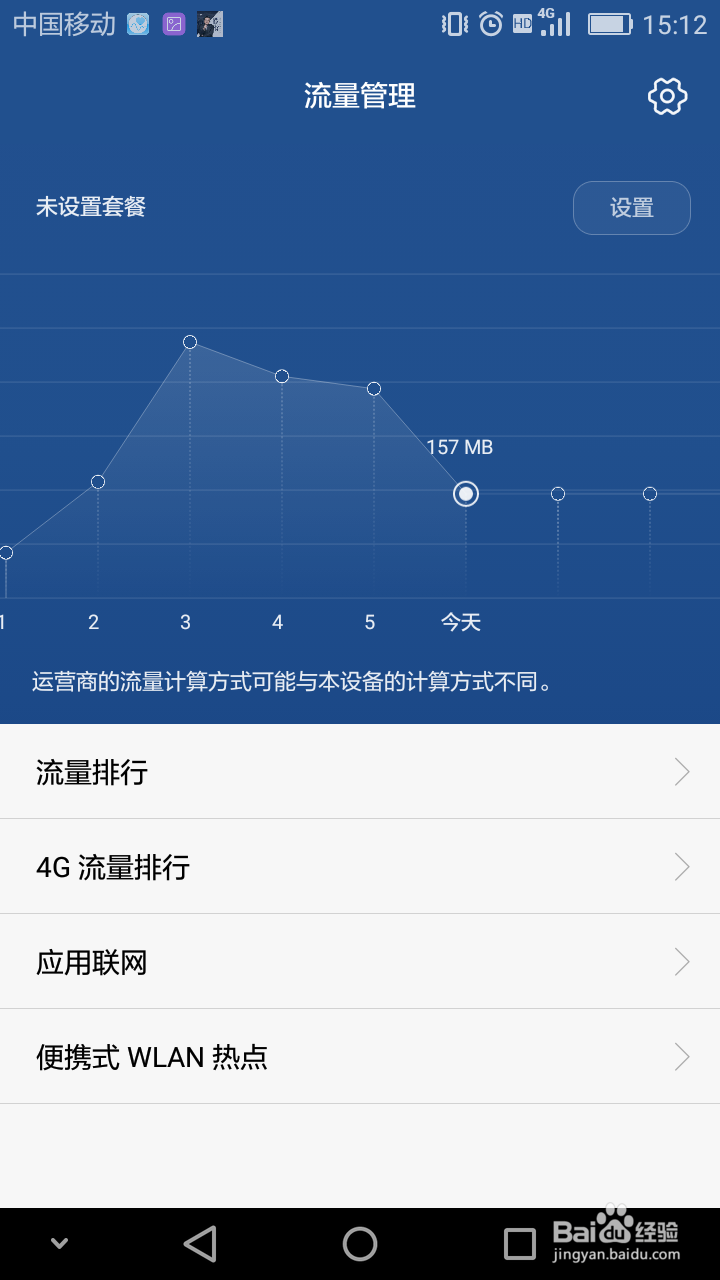Viewport: 720px width, 1280px height.
Task: Click the 未设置套餐 text label
Action: (x=89, y=208)
